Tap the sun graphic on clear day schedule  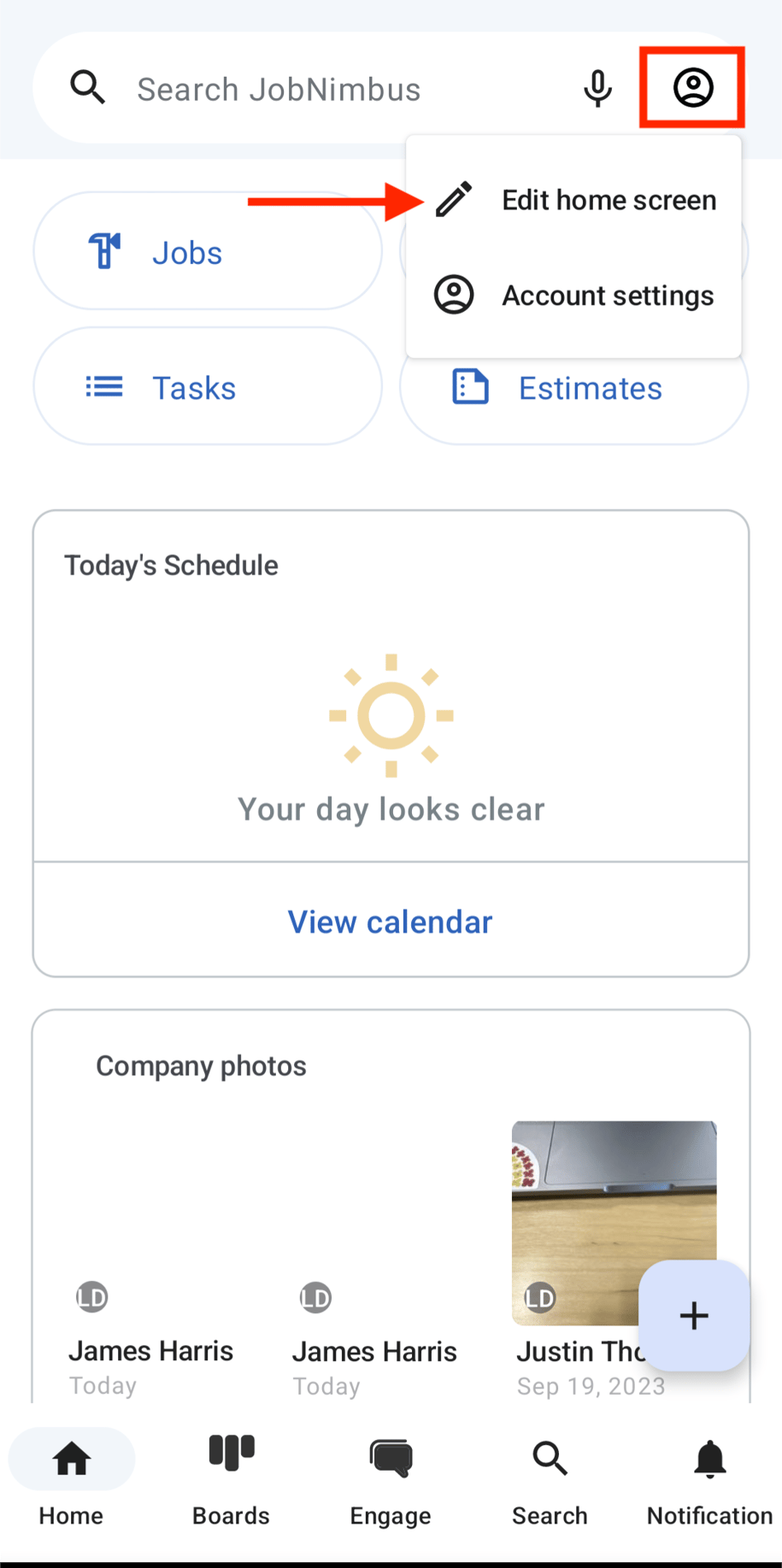(391, 715)
